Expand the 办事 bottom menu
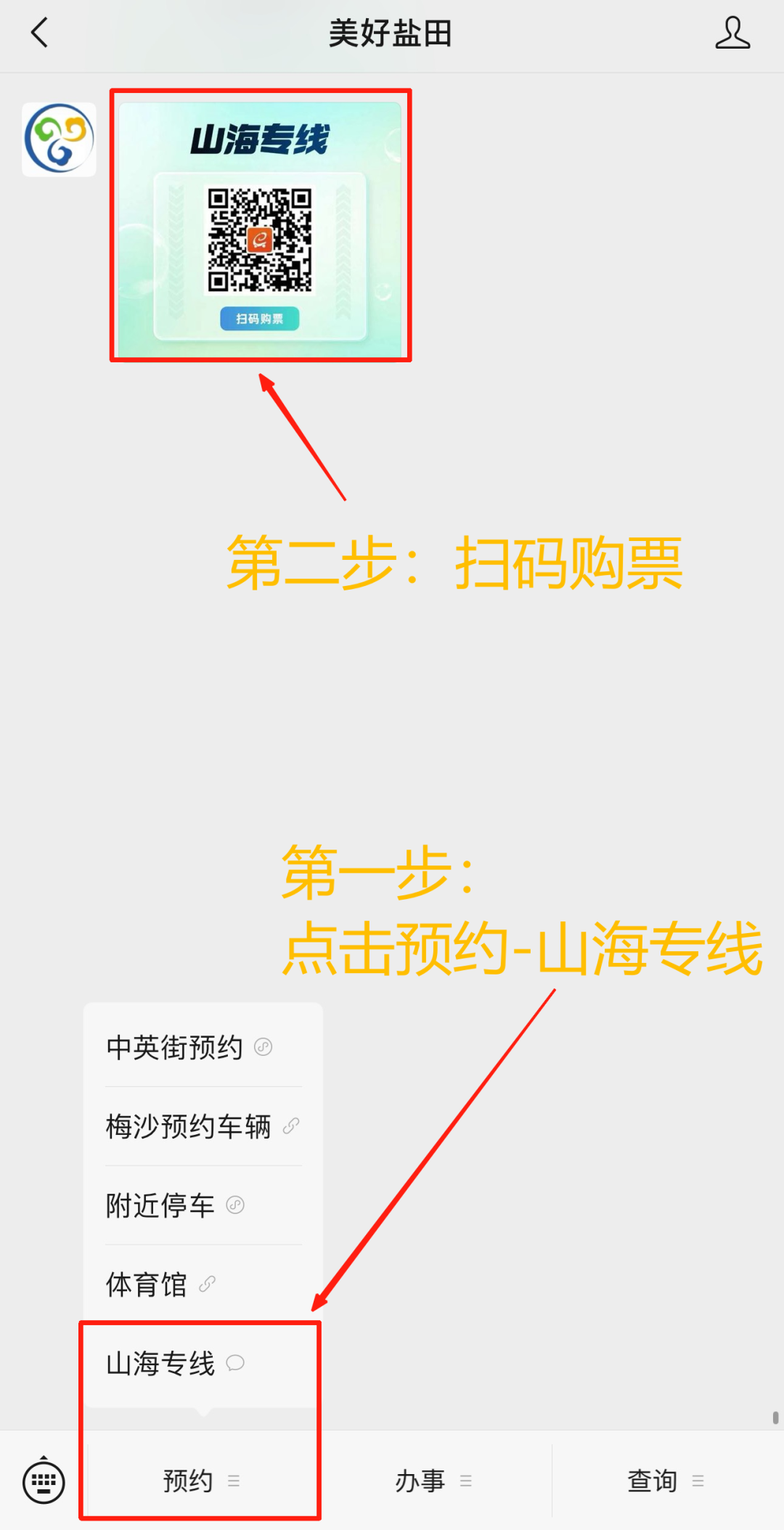The height and width of the screenshot is (1530, 784). click(x=433, y=1481)
